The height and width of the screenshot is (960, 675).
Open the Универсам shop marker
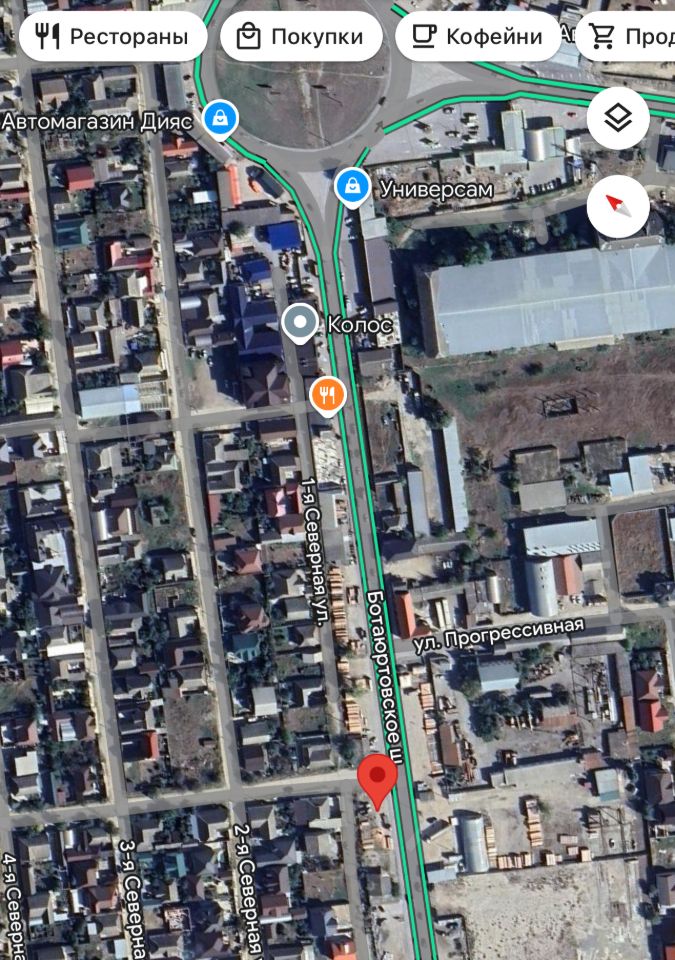click(x=351, y=185)
